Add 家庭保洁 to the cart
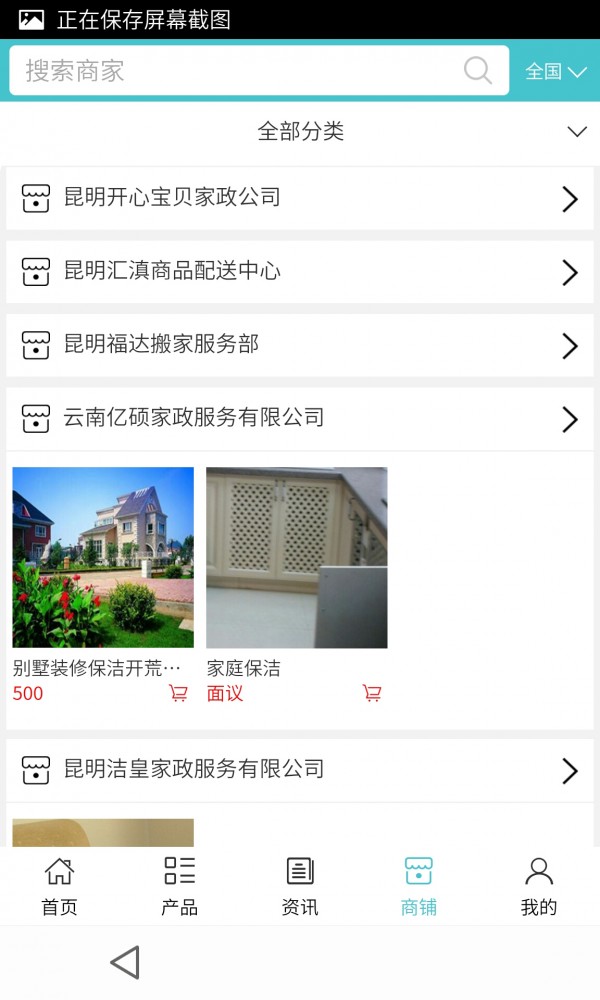 pos(372,693)
